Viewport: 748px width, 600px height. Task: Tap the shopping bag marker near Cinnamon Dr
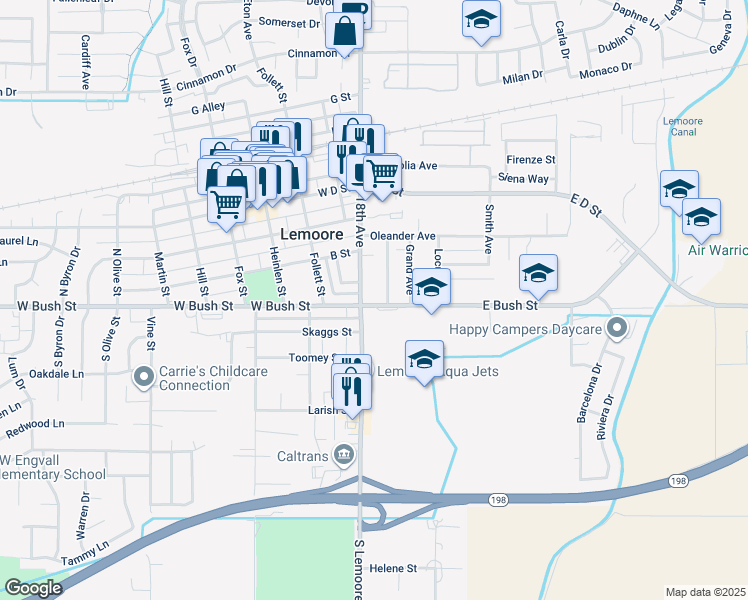click(x=344, y=32)
